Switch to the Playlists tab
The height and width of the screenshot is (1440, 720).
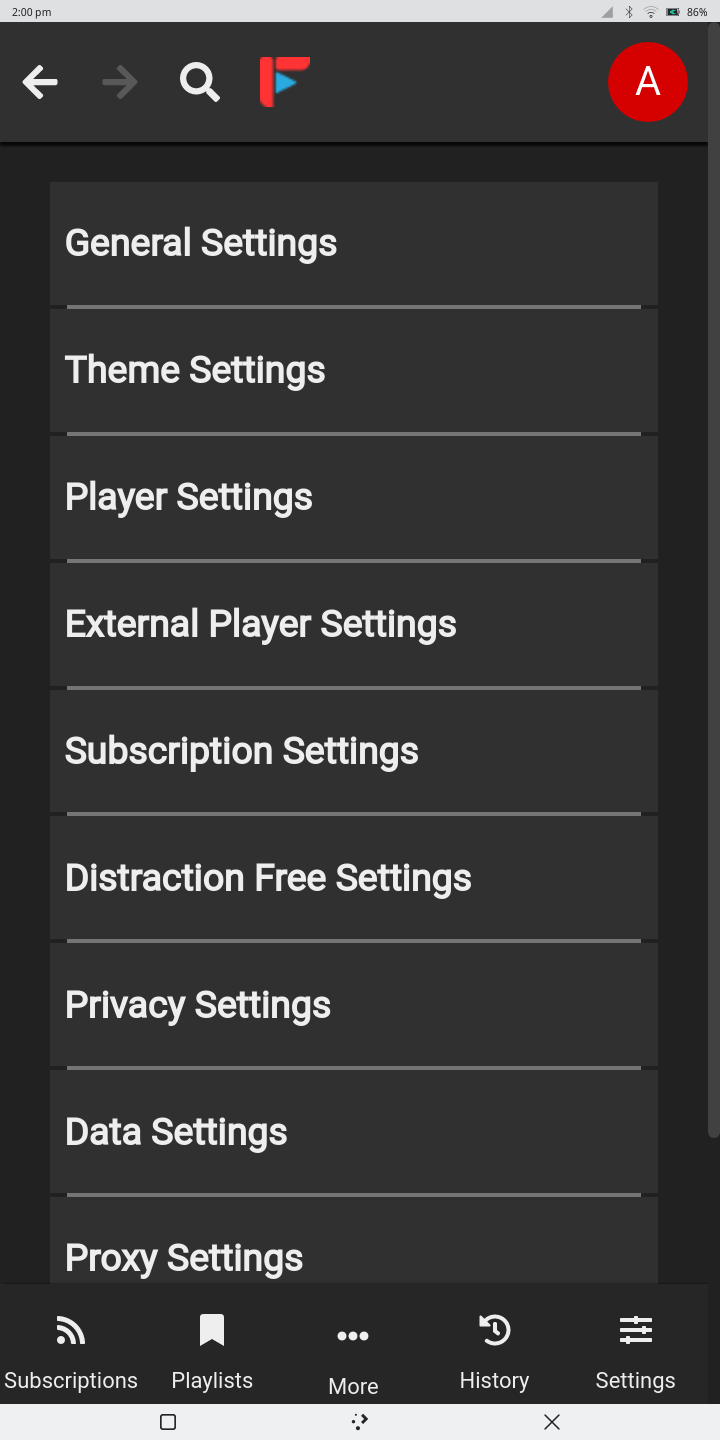[212, 1351]
